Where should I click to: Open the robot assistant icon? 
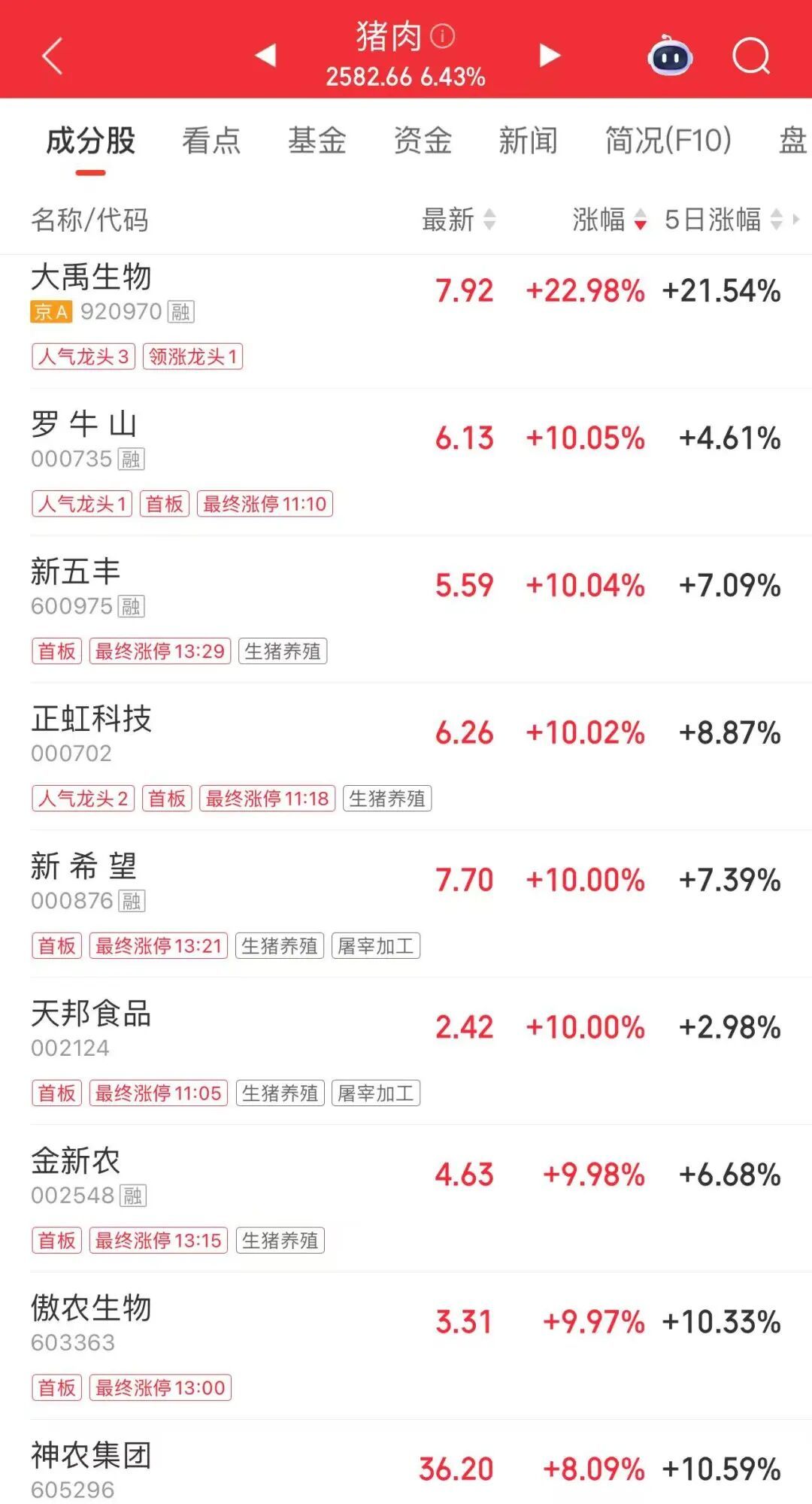[x=670, y=56]
